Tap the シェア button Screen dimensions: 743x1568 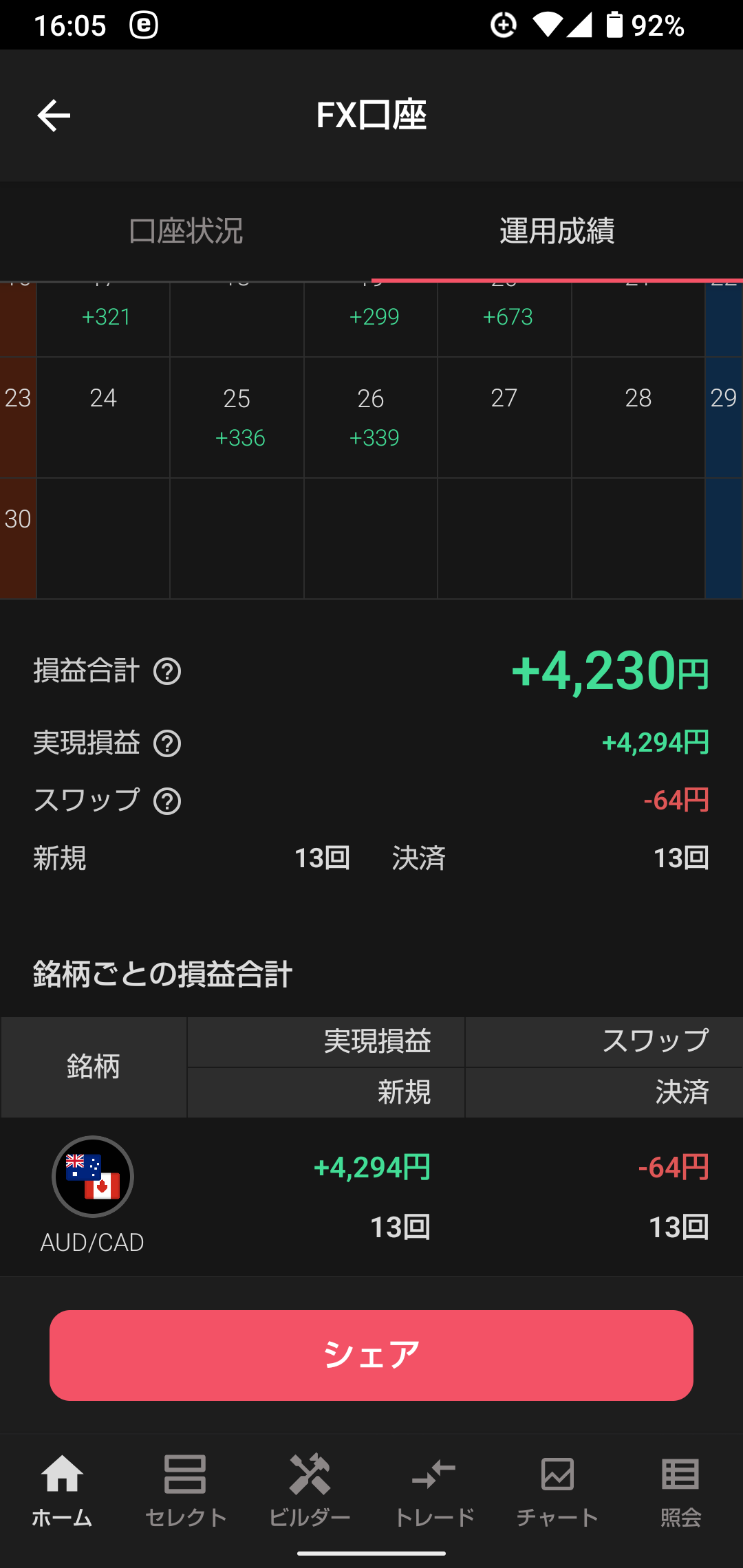tap(371, 1355)
